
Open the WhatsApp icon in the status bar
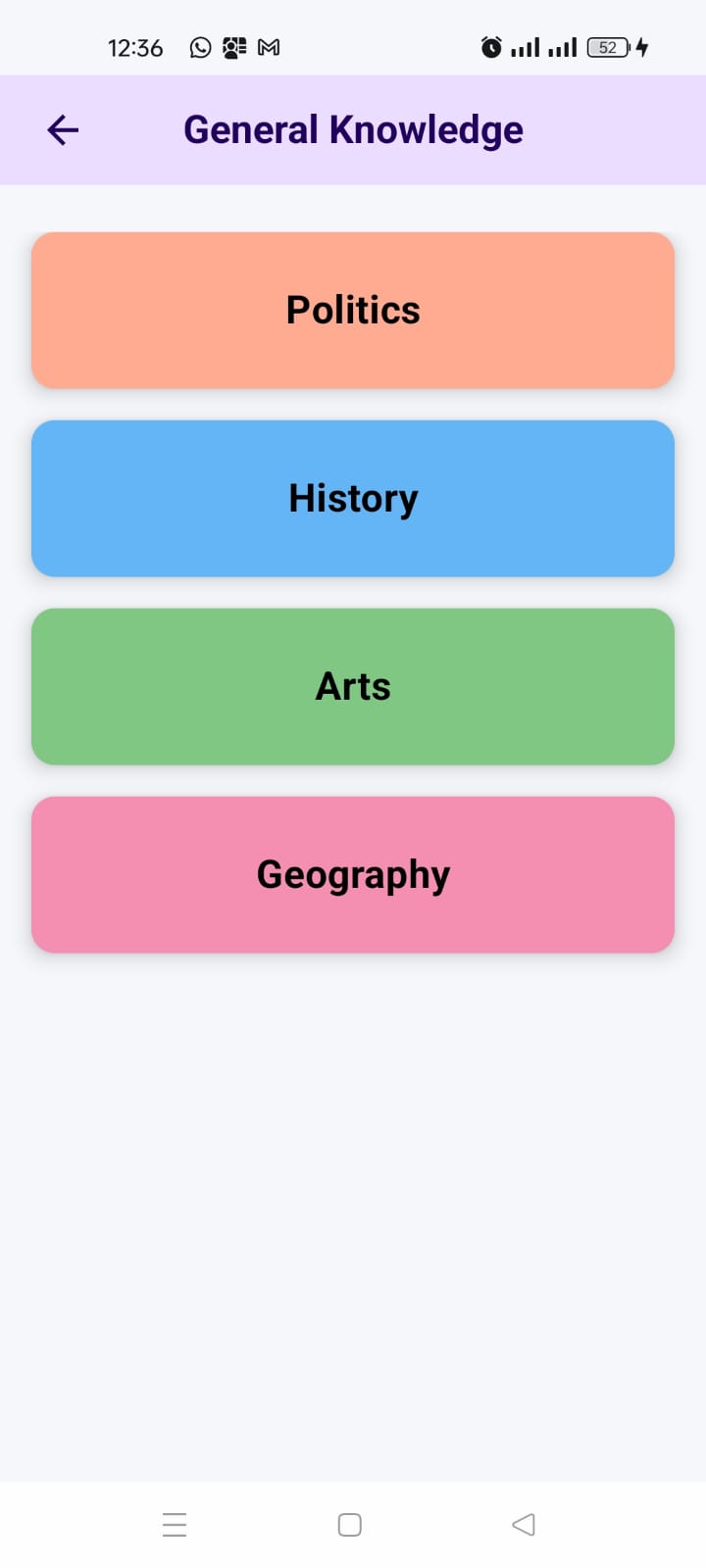click(200, 47)
